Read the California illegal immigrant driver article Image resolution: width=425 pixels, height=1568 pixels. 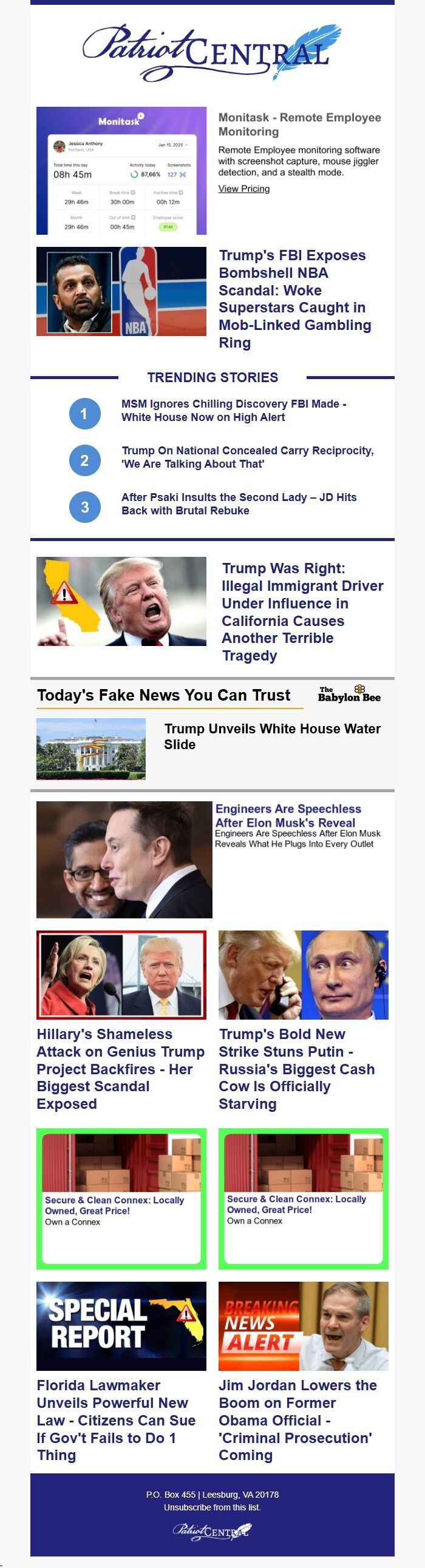pyautogui.click(x=302, y=611)
